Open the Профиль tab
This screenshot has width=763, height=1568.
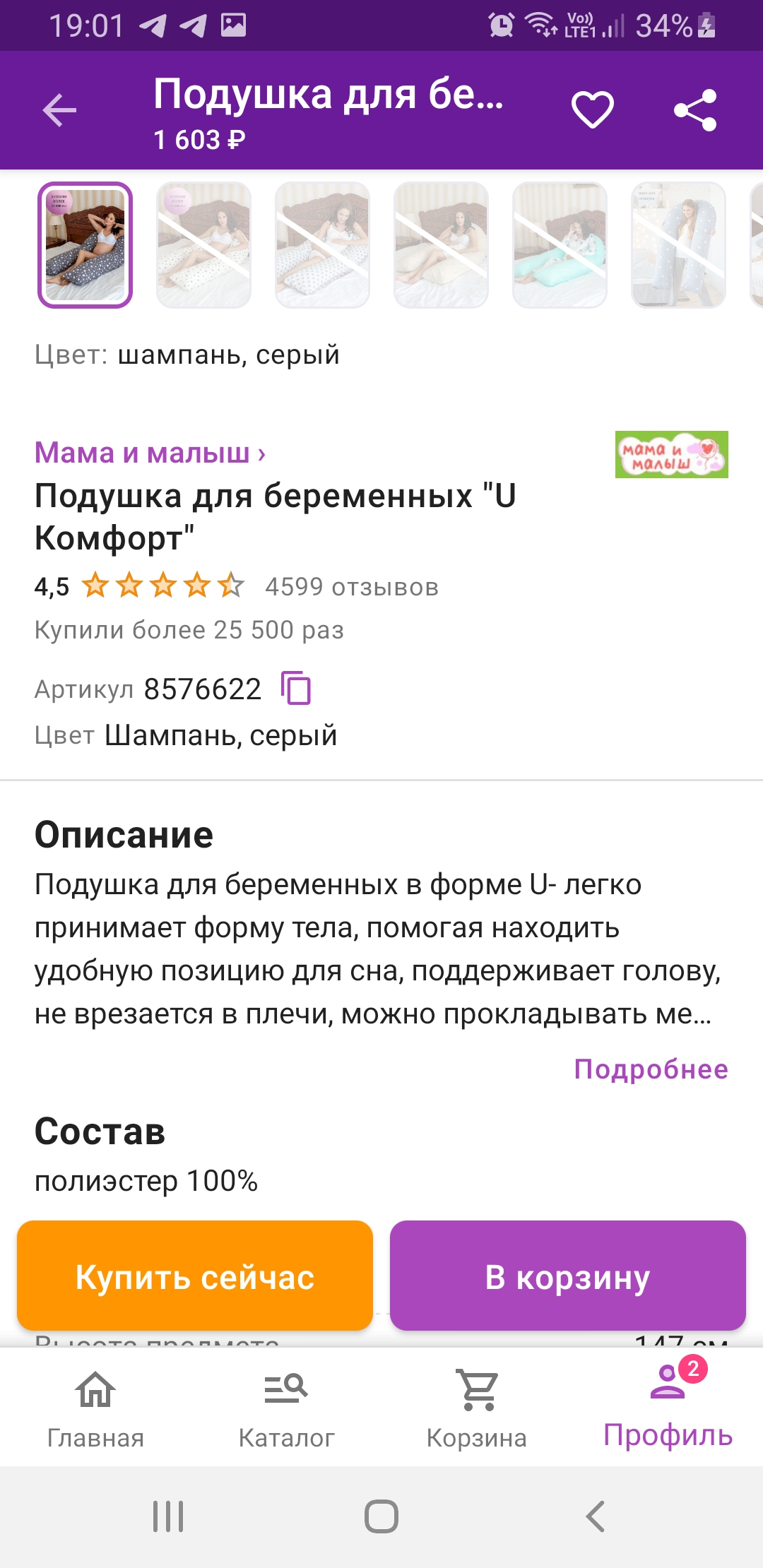668,1406
